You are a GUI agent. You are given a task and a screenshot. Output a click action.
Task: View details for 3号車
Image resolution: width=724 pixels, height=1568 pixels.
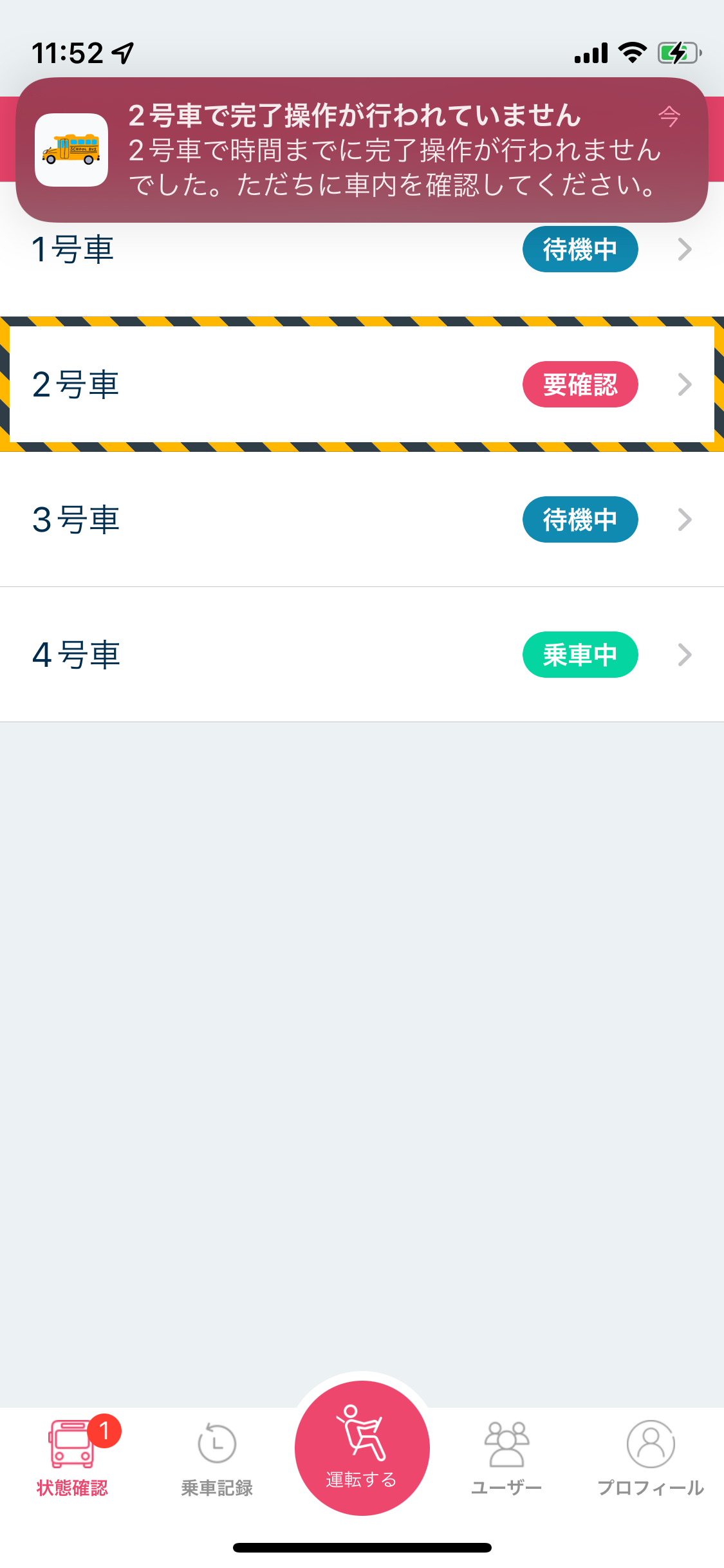tap(360, 519)
